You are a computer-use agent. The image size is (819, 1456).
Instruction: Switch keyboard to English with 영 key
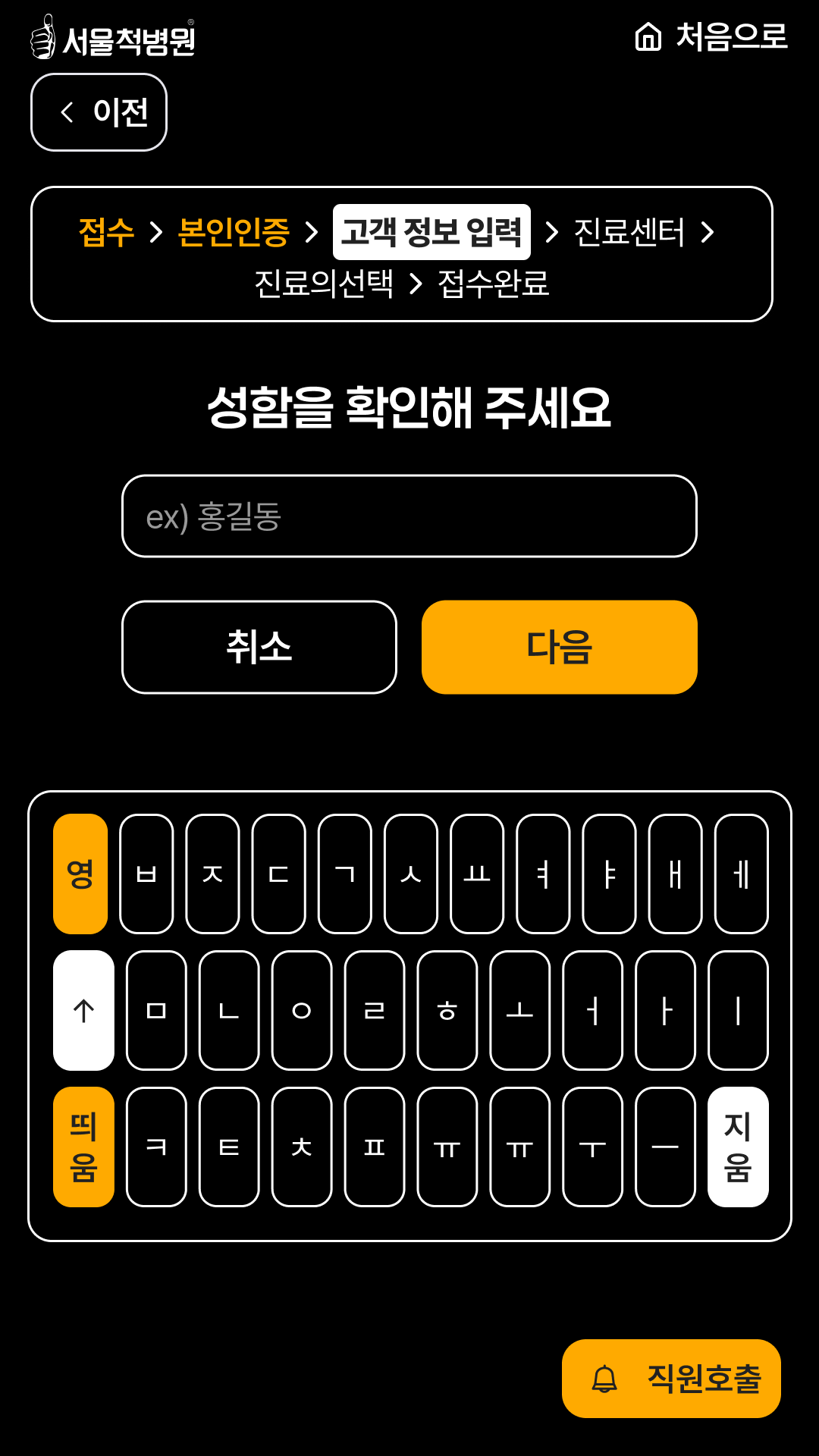pos(80,874)
